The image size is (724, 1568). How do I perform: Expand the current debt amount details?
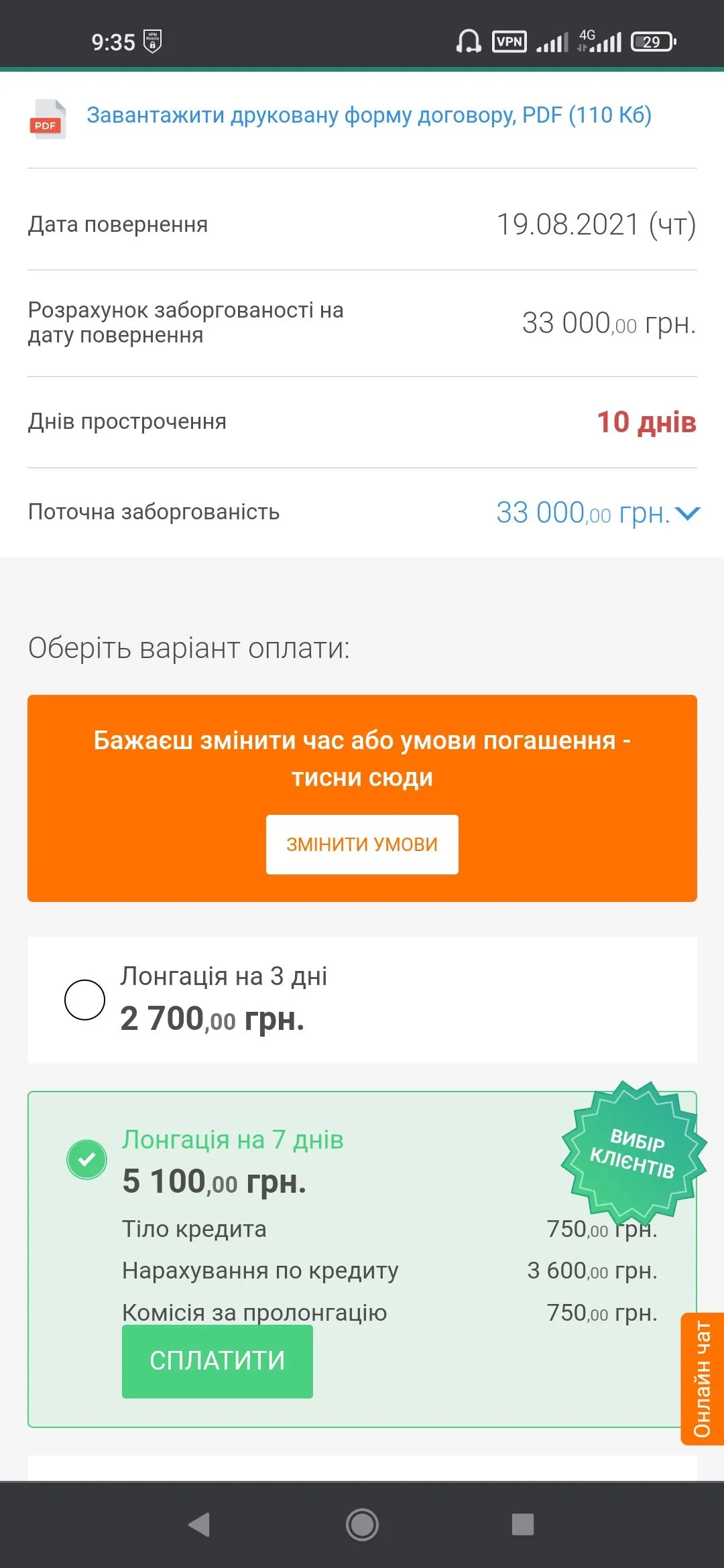pos(688,513)
